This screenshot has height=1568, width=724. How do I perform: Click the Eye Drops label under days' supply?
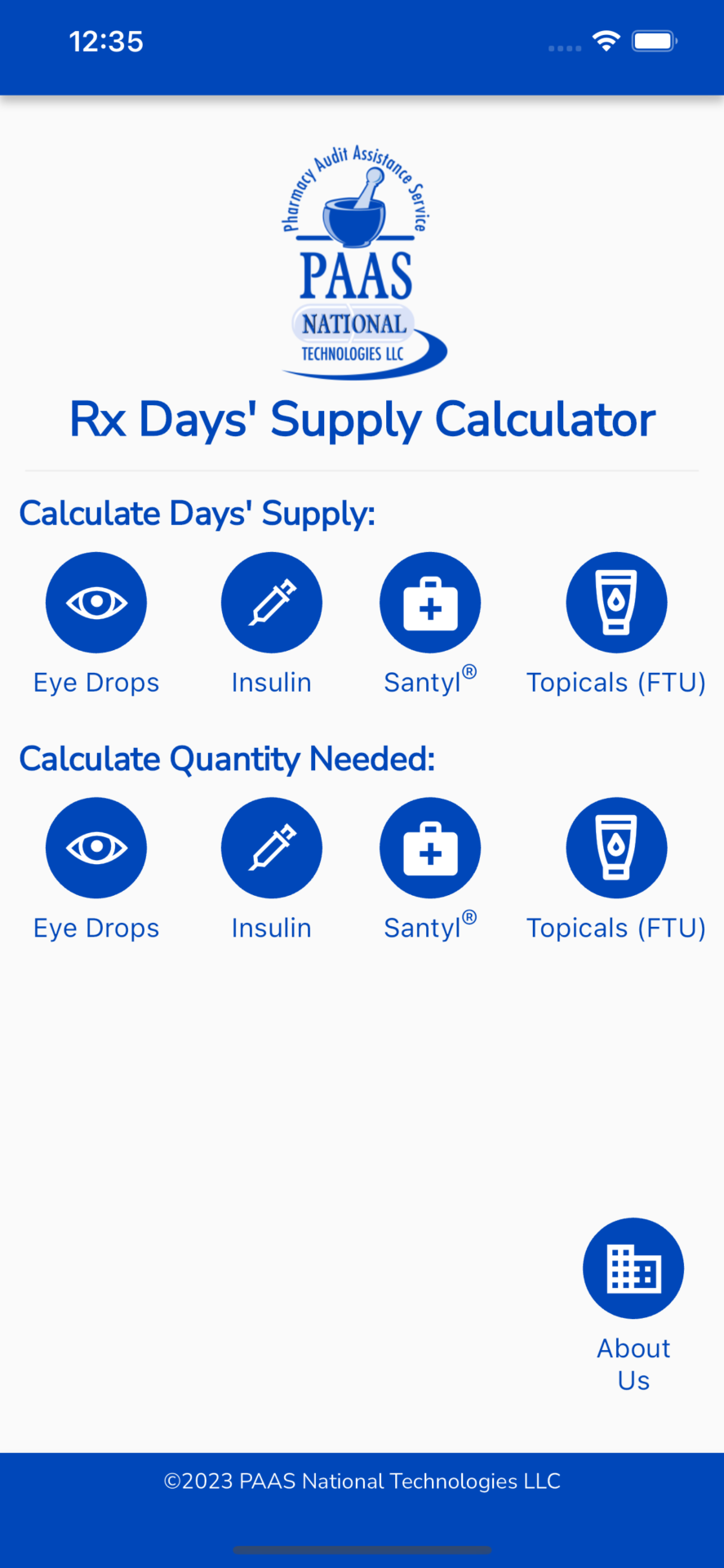click(x=95, y=682)
